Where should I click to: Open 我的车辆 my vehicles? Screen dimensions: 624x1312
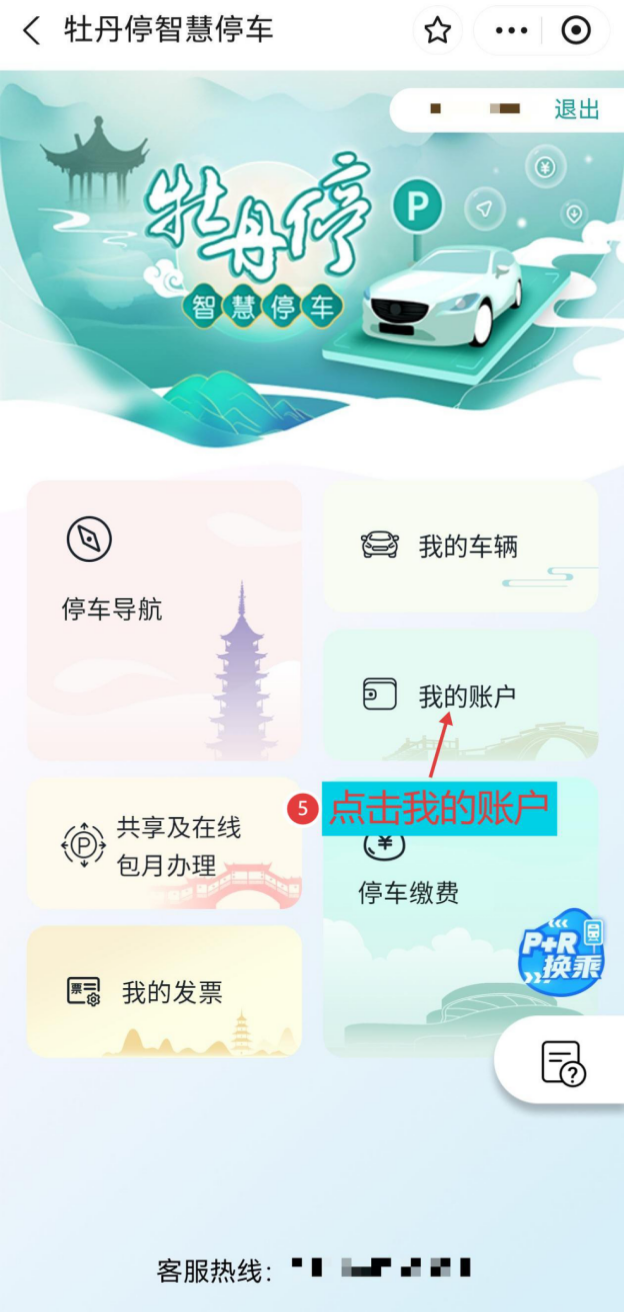coord(461,546)
